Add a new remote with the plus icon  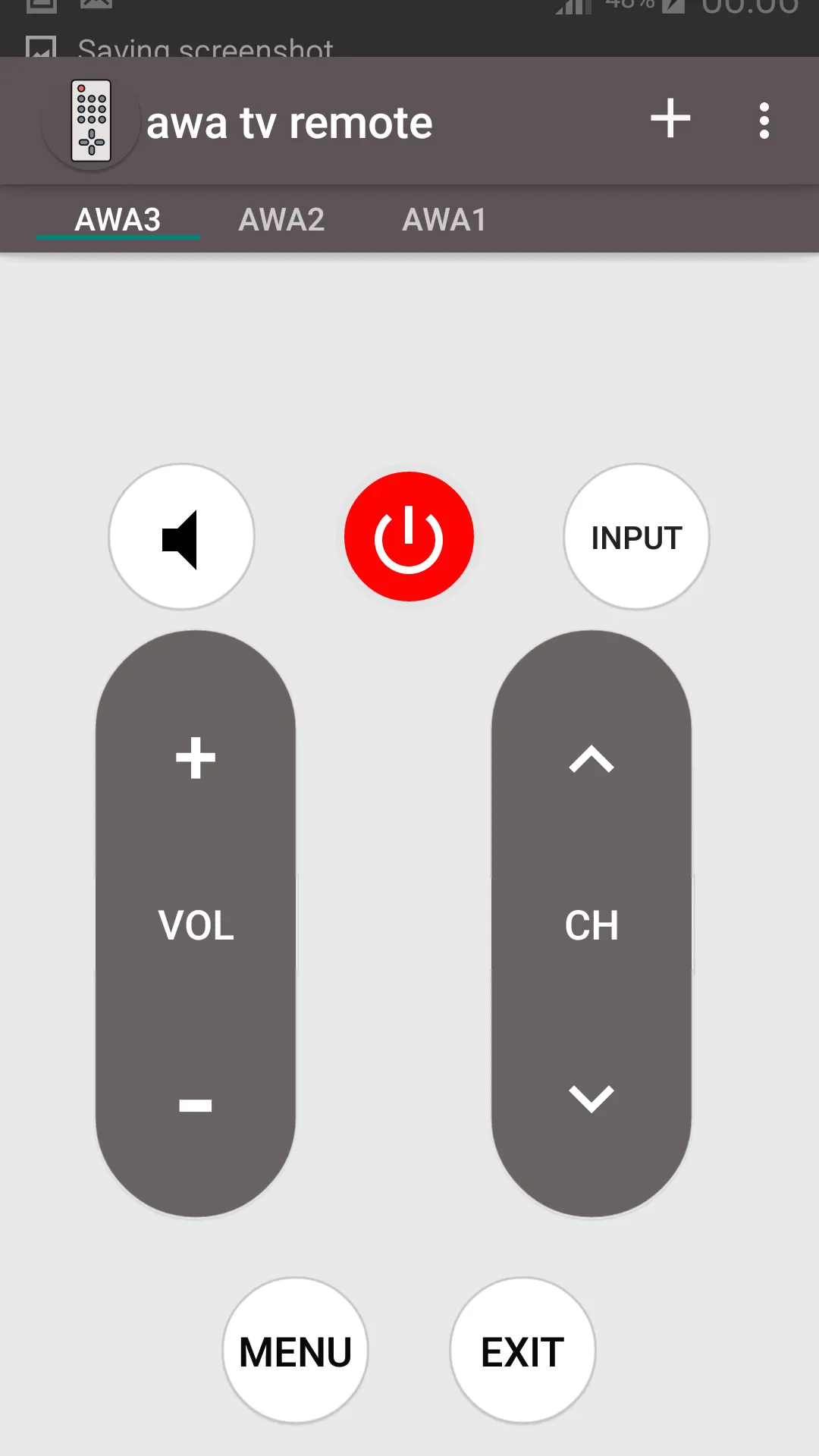pos(670,119)
